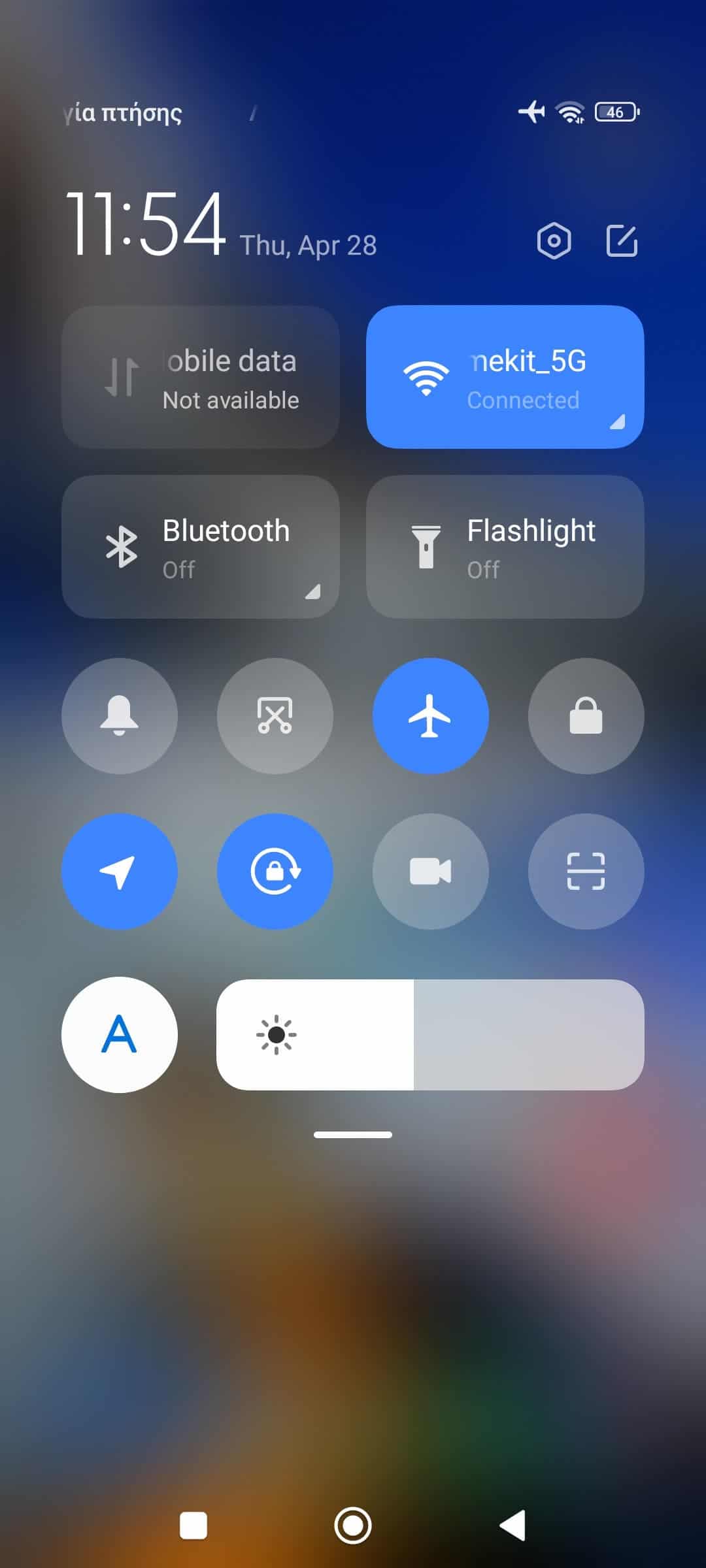Tap the screenshot scissors tile
The width and height of the screenshot is (706, 1568).
pyautogui.click(x=275, y=716)
